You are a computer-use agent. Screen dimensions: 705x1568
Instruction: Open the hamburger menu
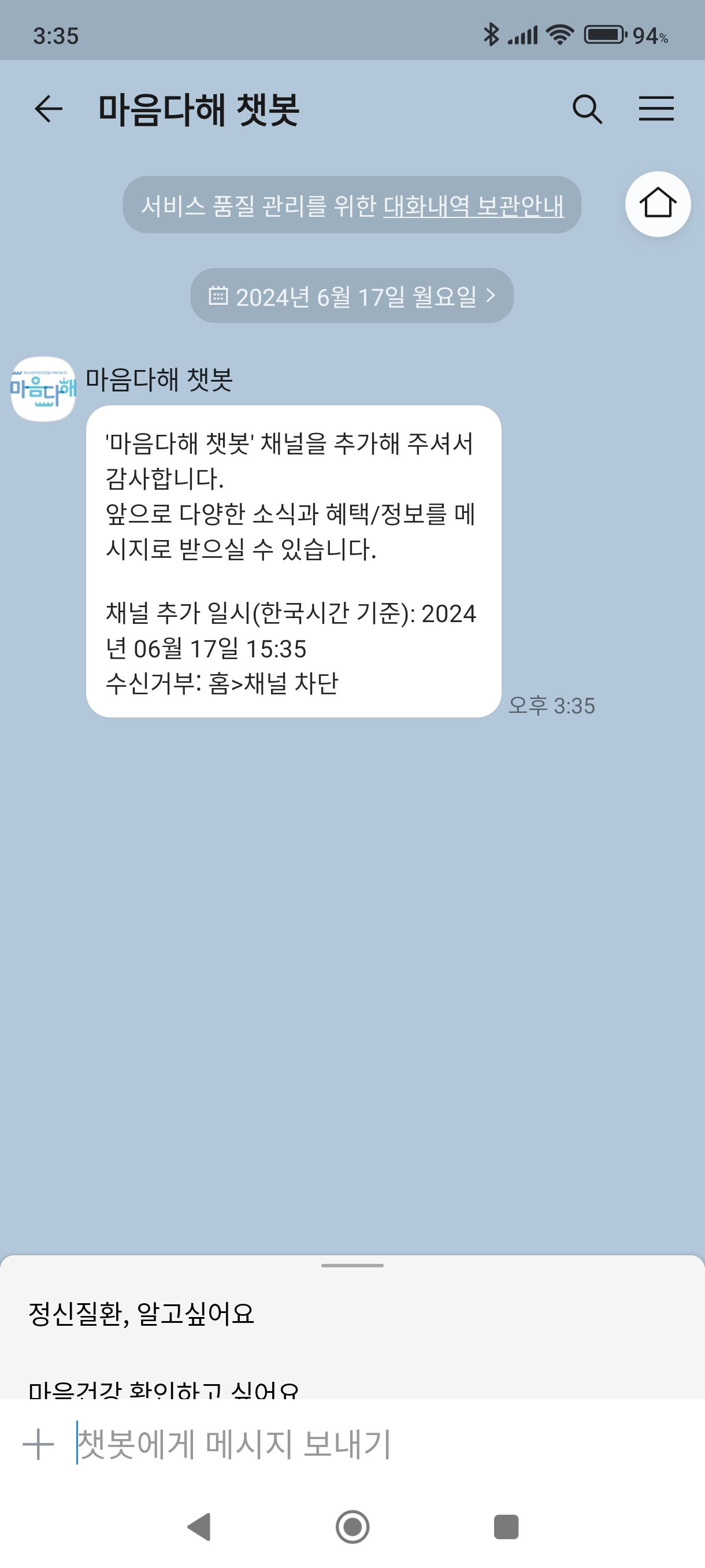point(656,110)
